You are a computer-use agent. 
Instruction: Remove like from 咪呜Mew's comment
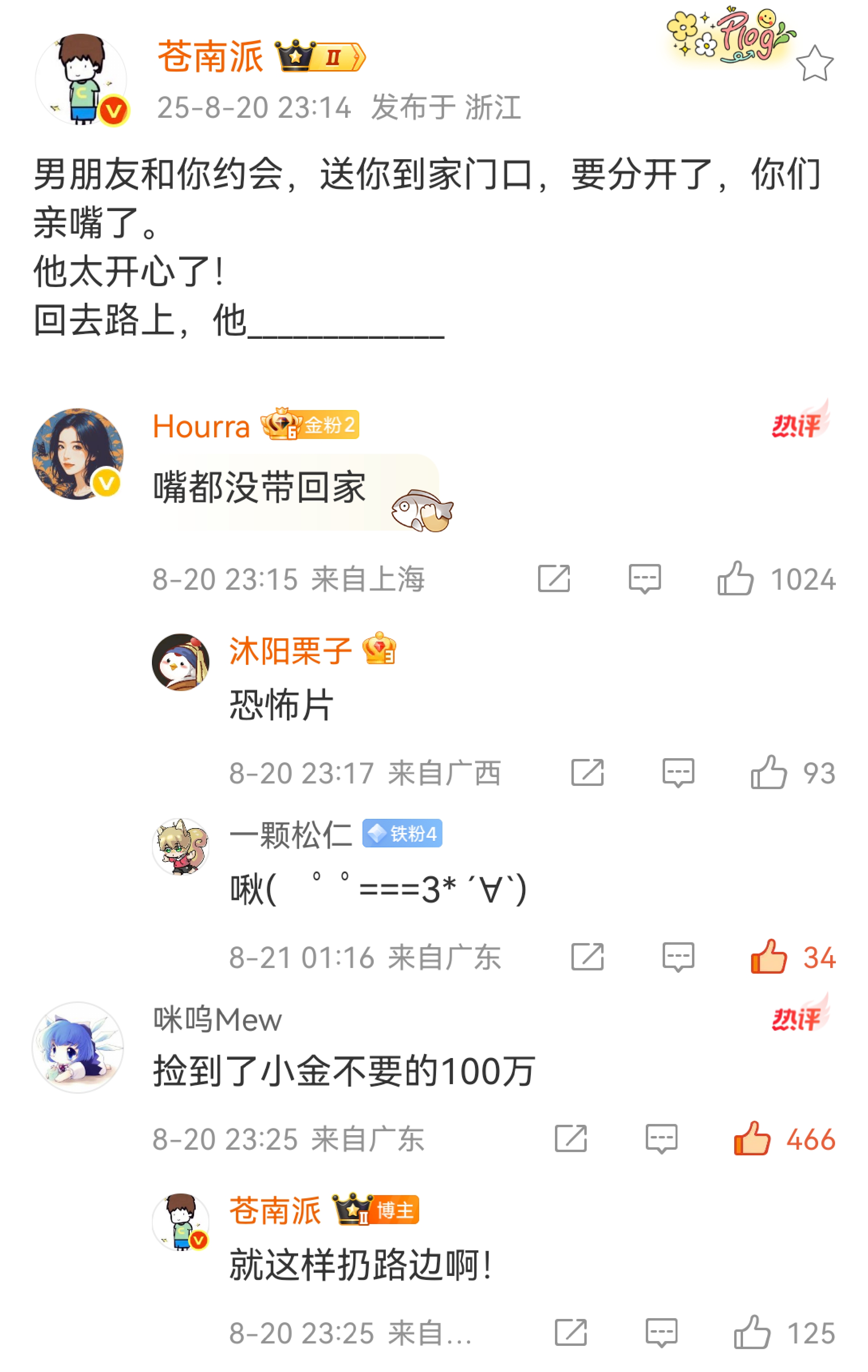click(752, 1138)
